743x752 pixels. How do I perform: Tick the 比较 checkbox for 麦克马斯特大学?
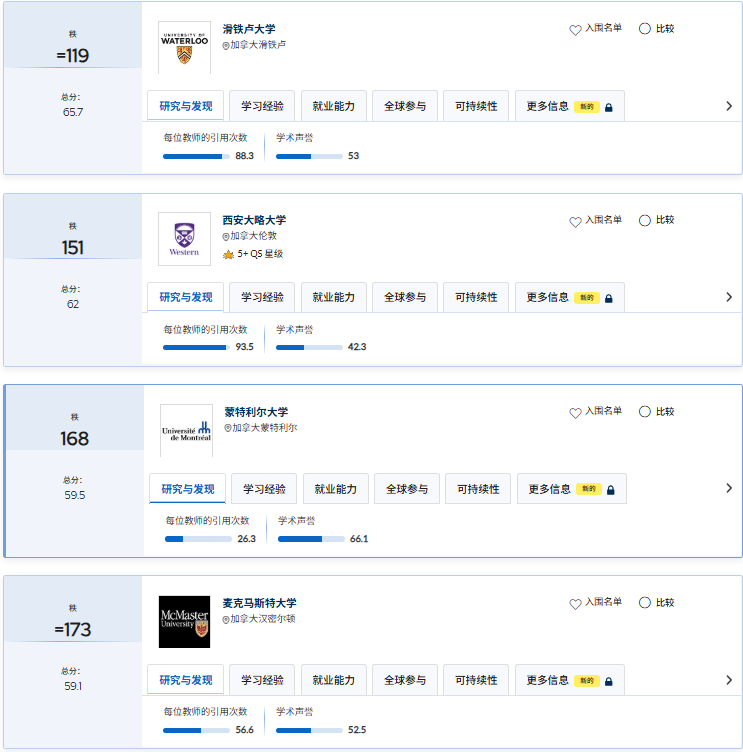click(x=644, y=603)
